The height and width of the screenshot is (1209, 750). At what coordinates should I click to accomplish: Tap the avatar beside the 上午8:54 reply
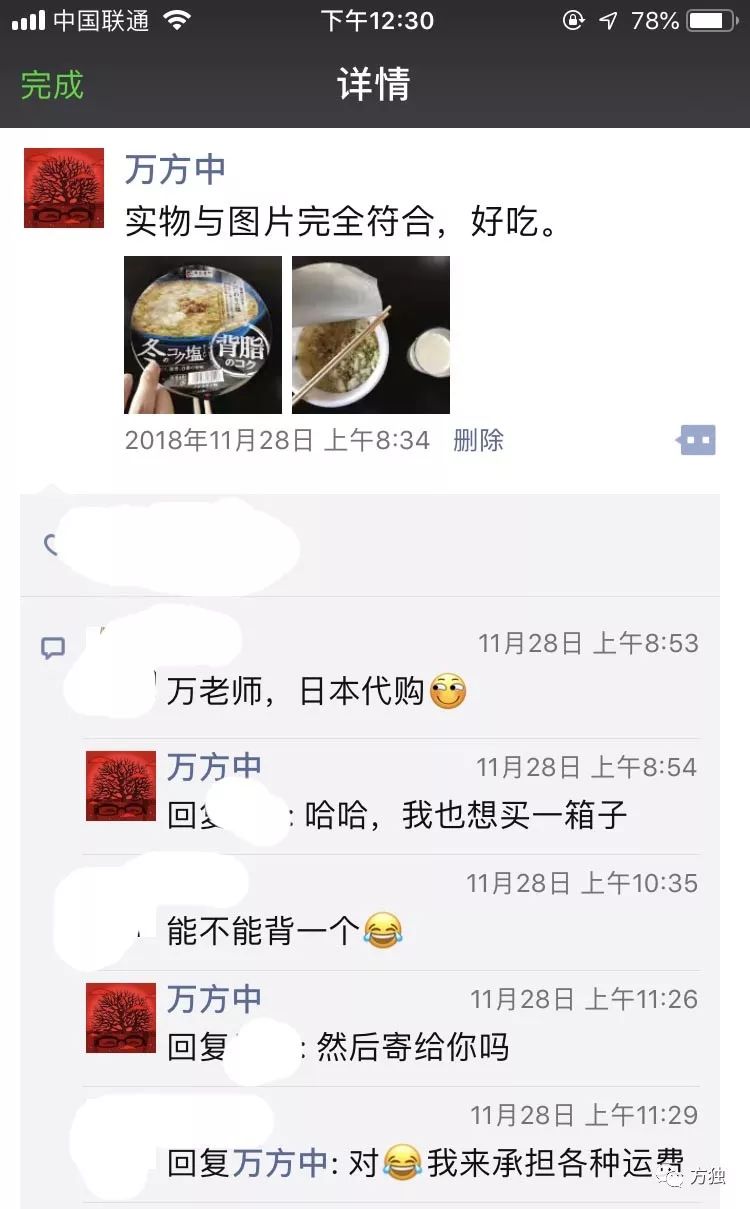120,787
